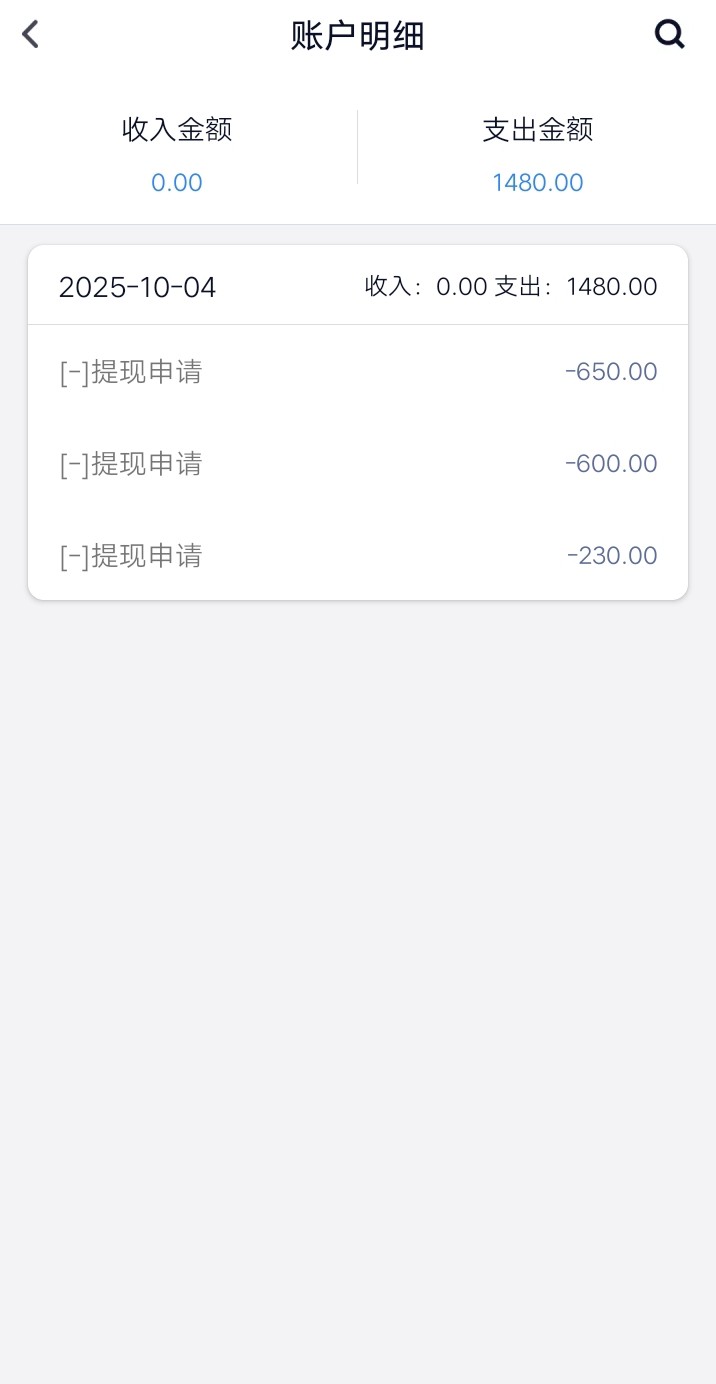Select the 提现申请 row of -230.00
The image size is (716, 1384).
357,555
